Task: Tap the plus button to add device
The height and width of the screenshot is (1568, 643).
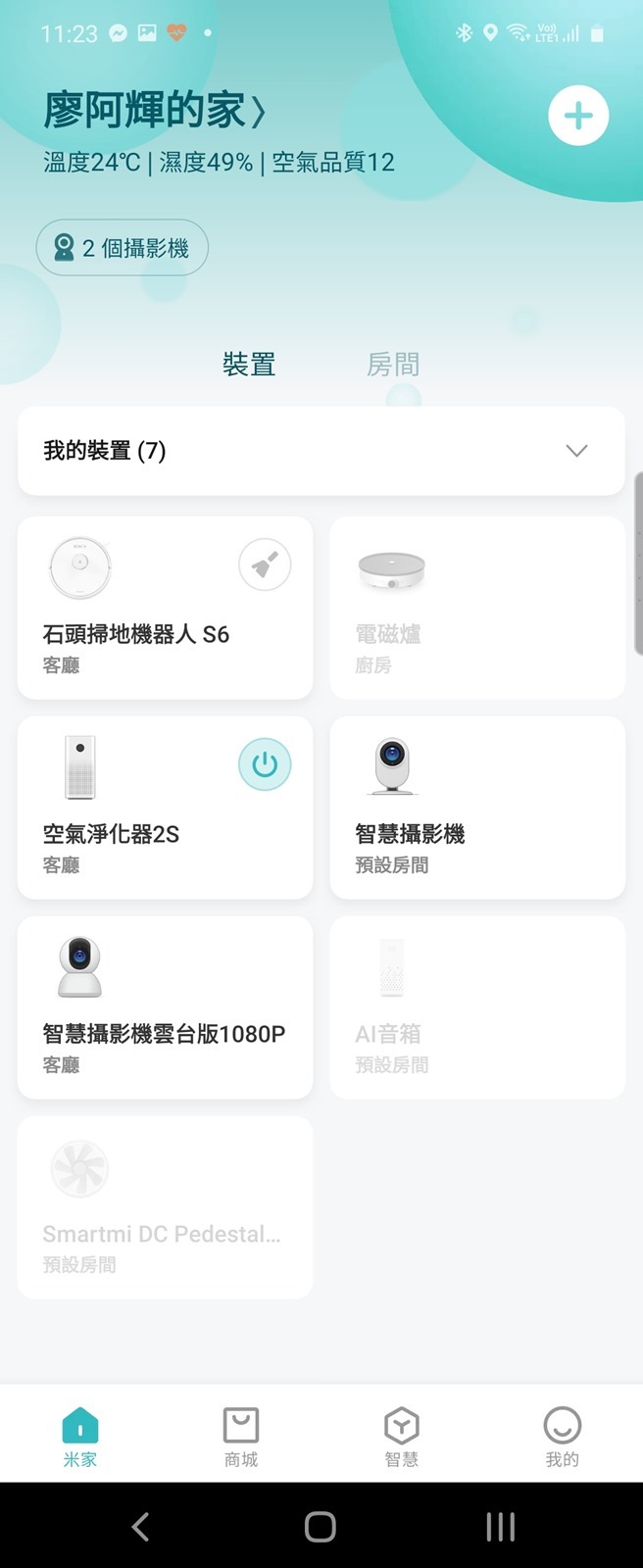Action: [x=577, y=117]
